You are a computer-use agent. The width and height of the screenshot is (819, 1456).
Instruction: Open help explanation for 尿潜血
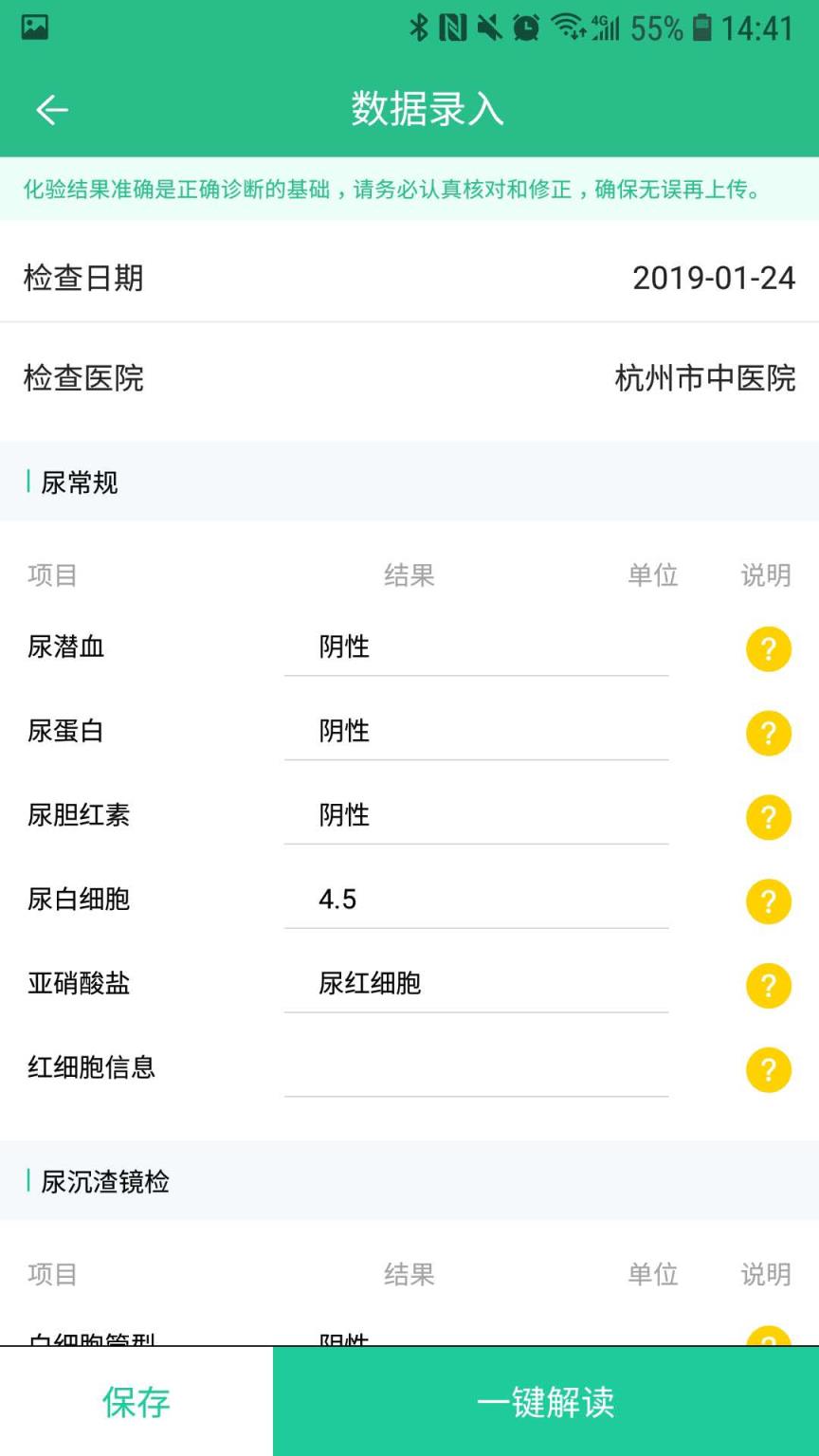pyautogui.click(x=768, y=647)
